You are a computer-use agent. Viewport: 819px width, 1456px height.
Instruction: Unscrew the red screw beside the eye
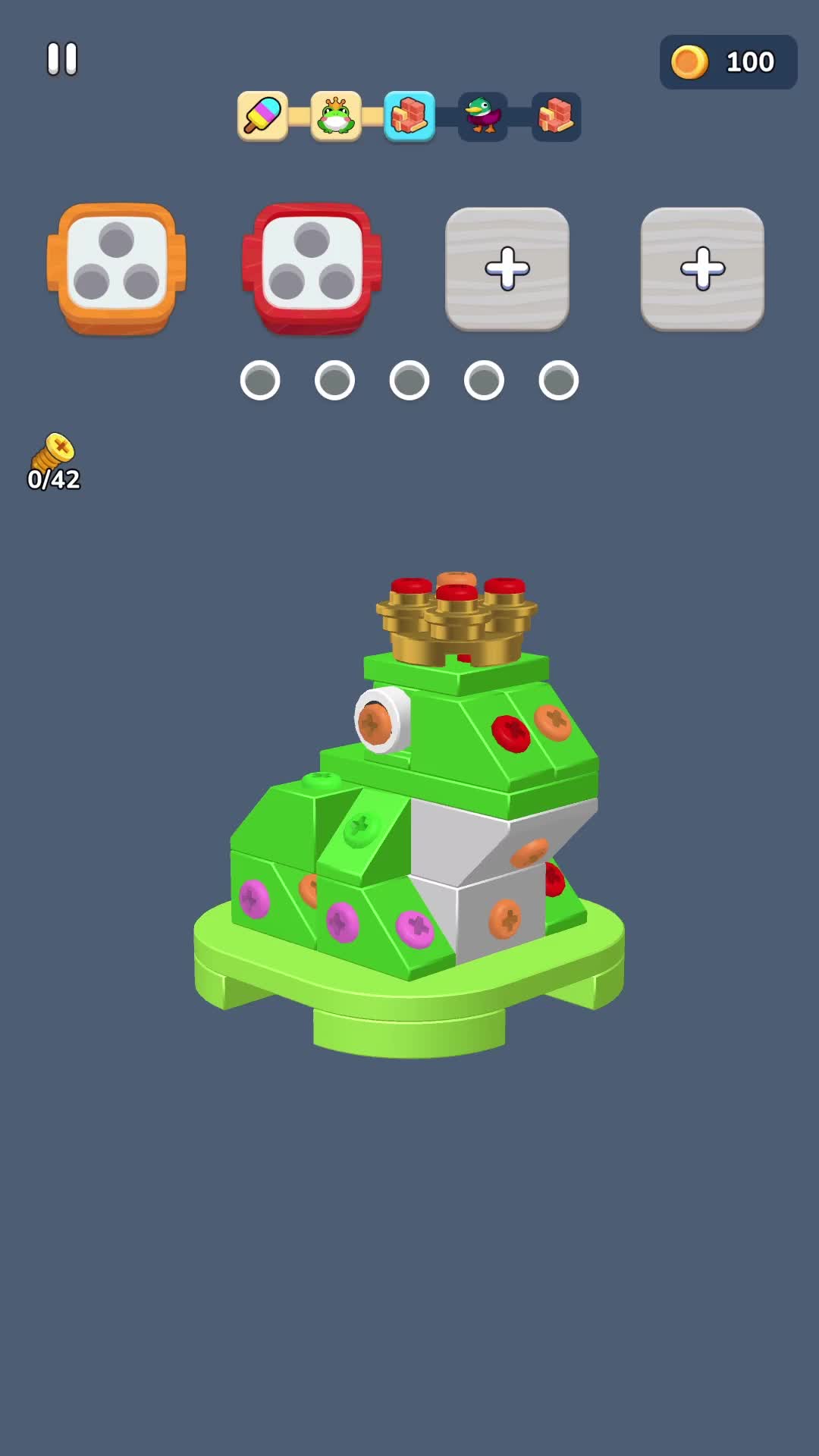coord(510,733)
